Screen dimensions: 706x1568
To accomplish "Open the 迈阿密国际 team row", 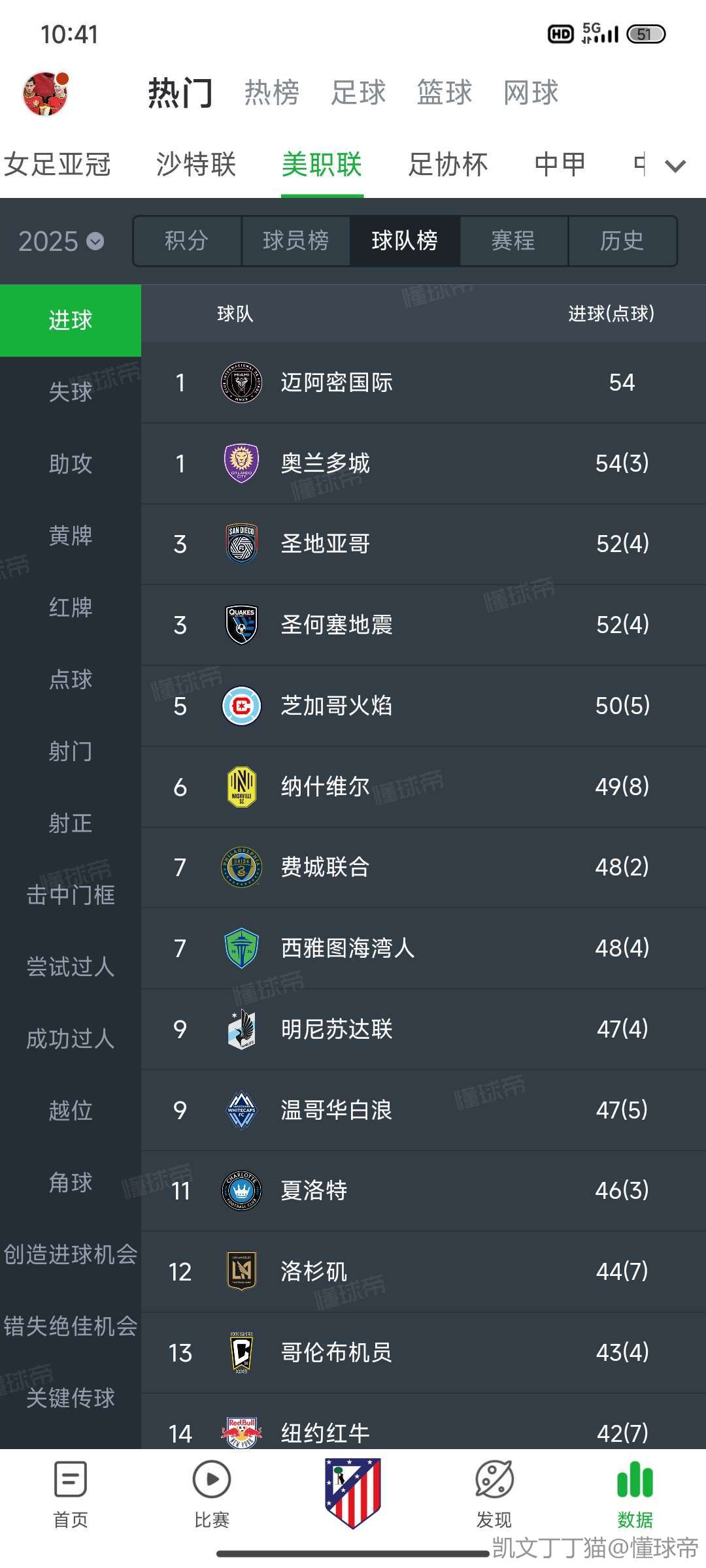I will [x=424, y=382].
